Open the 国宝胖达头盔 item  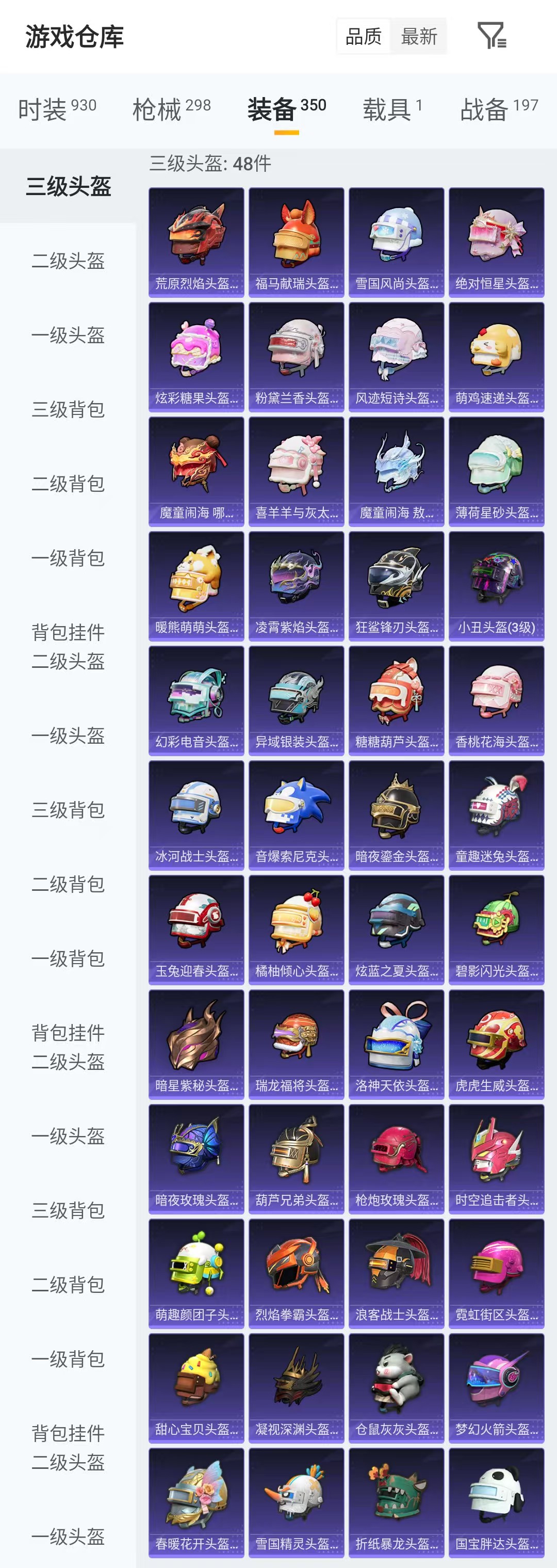point(496,1503)
